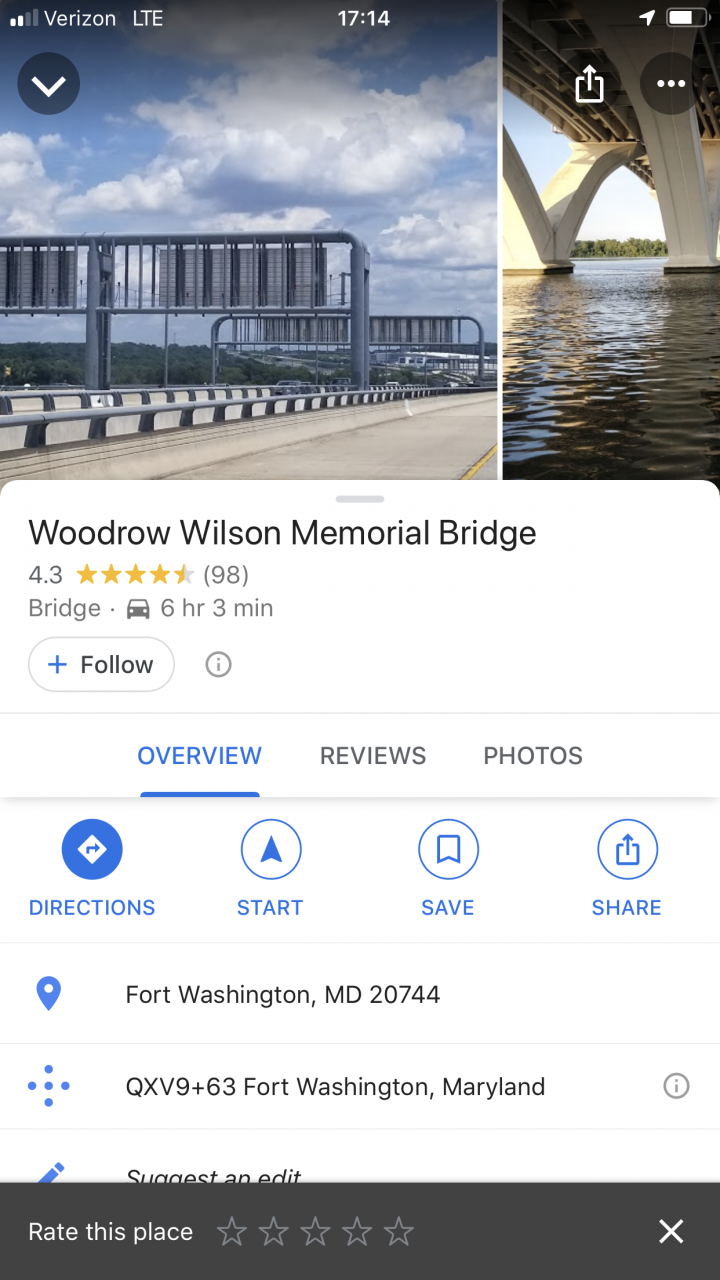Viewport: 720px width, 1280px height.
Task: Tap the info icon beside Follow
Action: tap(218, 664)
